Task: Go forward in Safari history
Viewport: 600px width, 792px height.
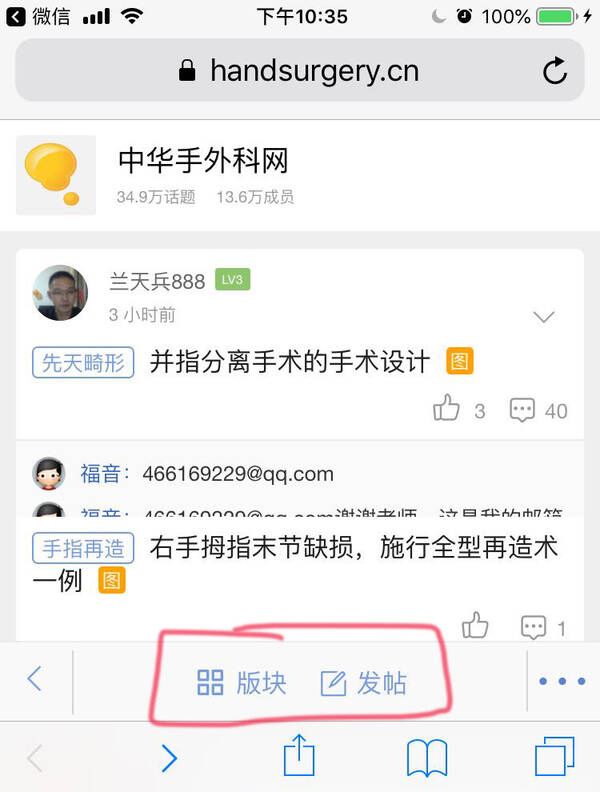Action: tap(169, 759)
